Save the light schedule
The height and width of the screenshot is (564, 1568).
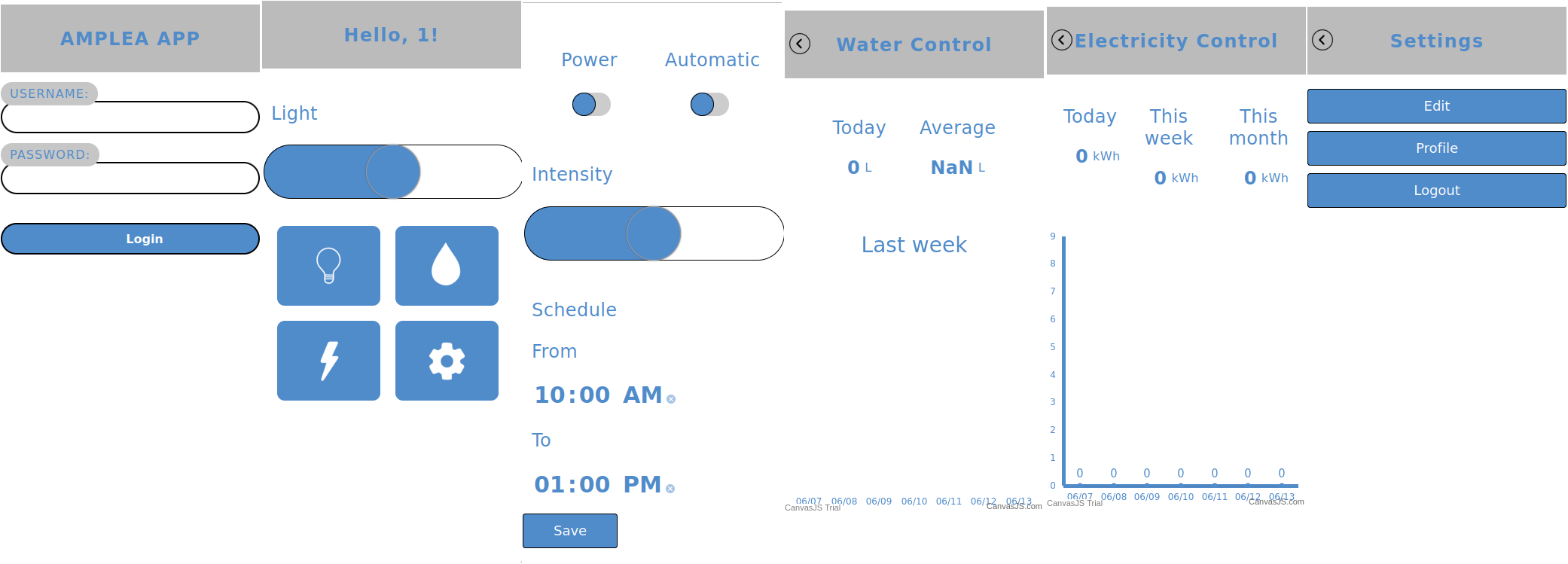(570, 531)
